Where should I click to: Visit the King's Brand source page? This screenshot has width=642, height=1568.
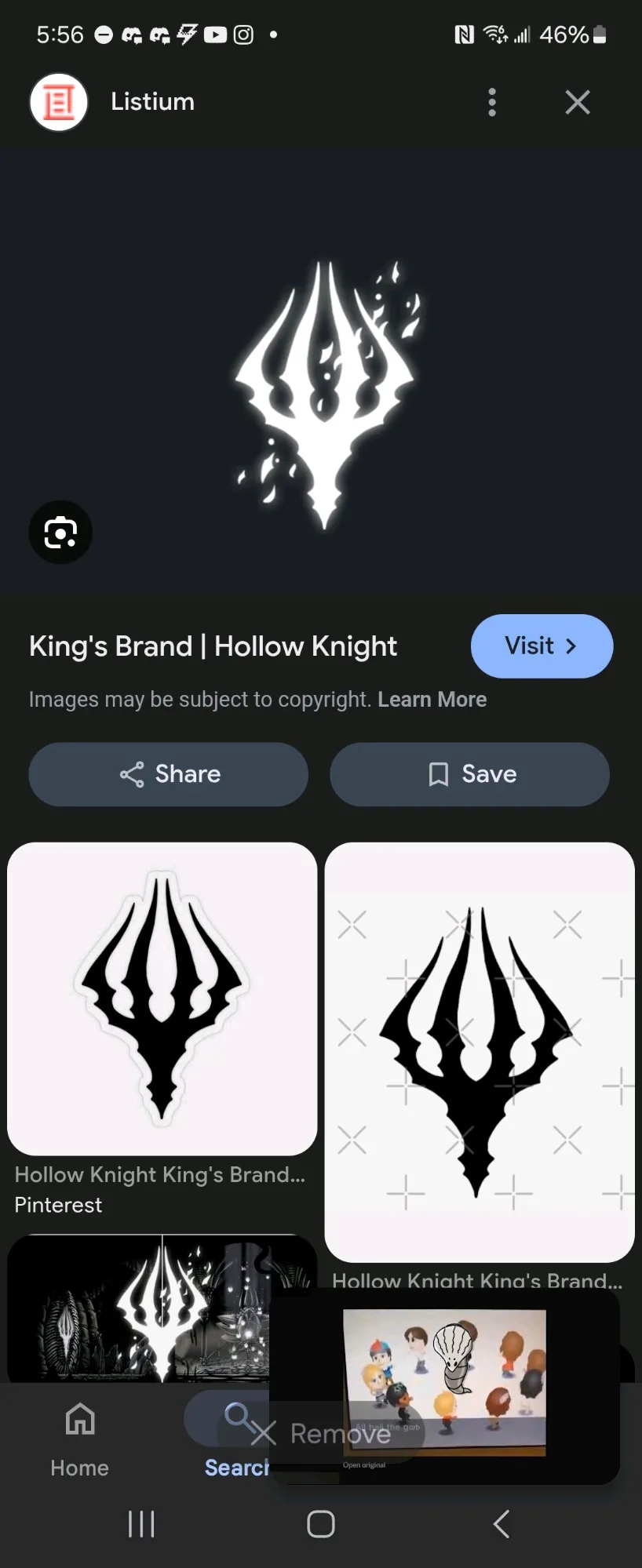pos(542,646)
